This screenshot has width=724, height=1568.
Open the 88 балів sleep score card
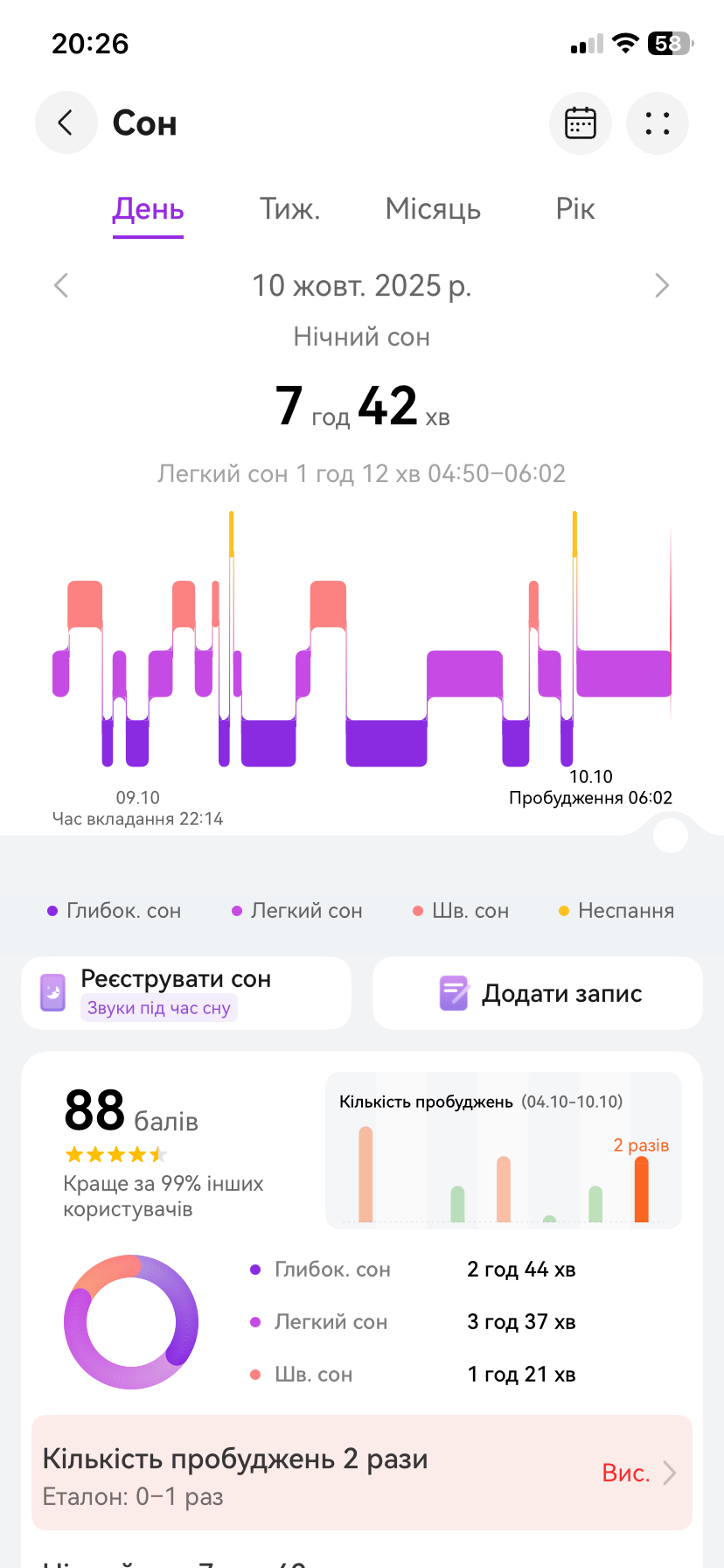(166, 1146)
